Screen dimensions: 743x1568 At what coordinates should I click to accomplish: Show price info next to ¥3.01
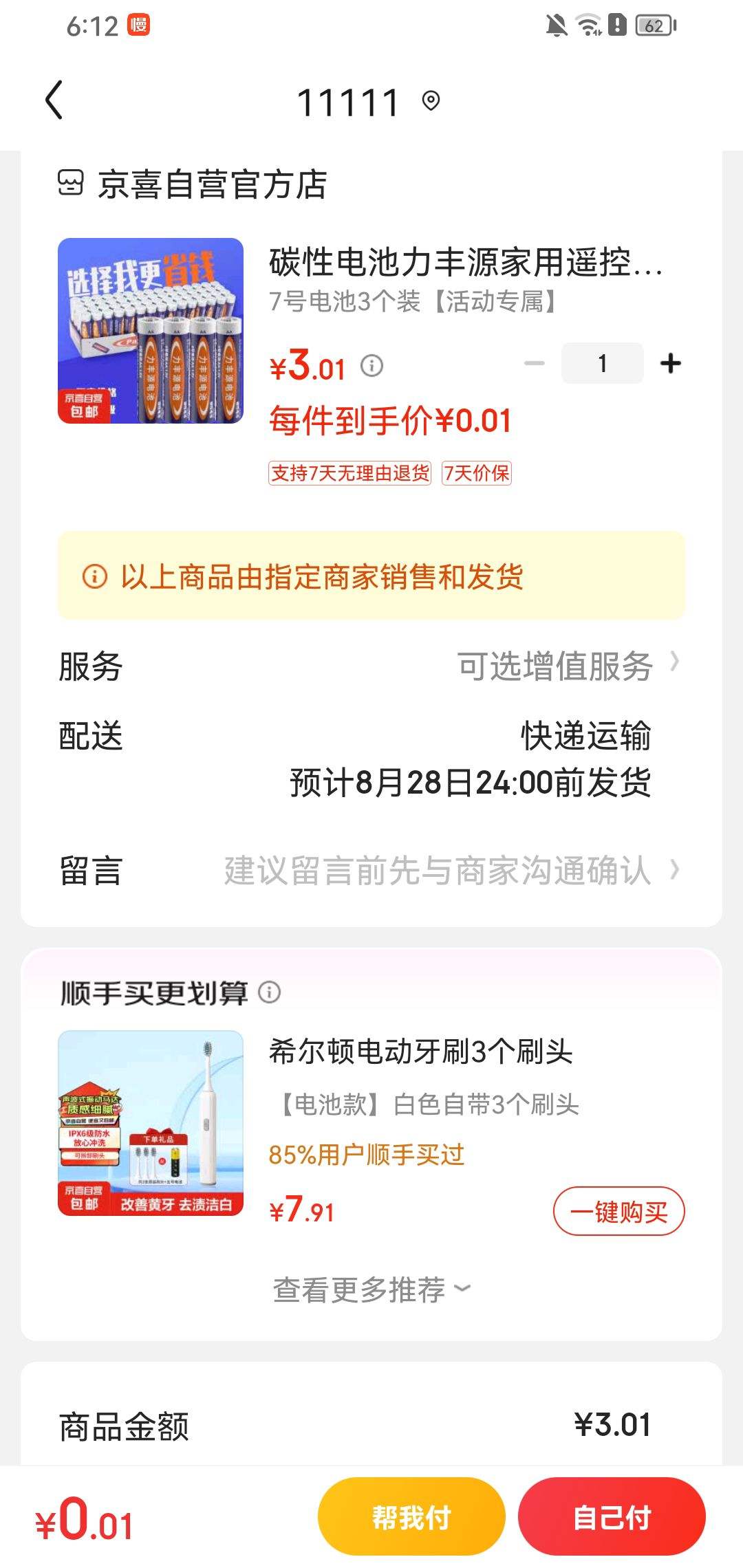coord(372,365)
